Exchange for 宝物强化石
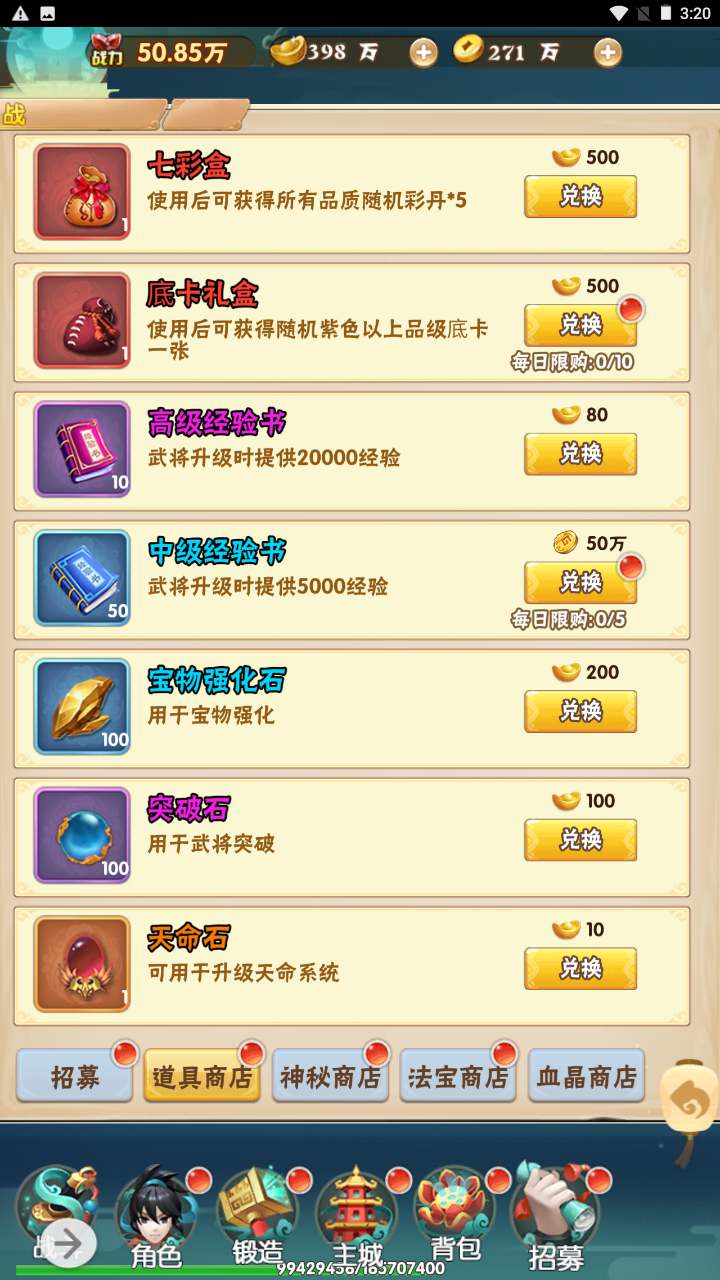720x1280 pixels. [x=580, y=711]
